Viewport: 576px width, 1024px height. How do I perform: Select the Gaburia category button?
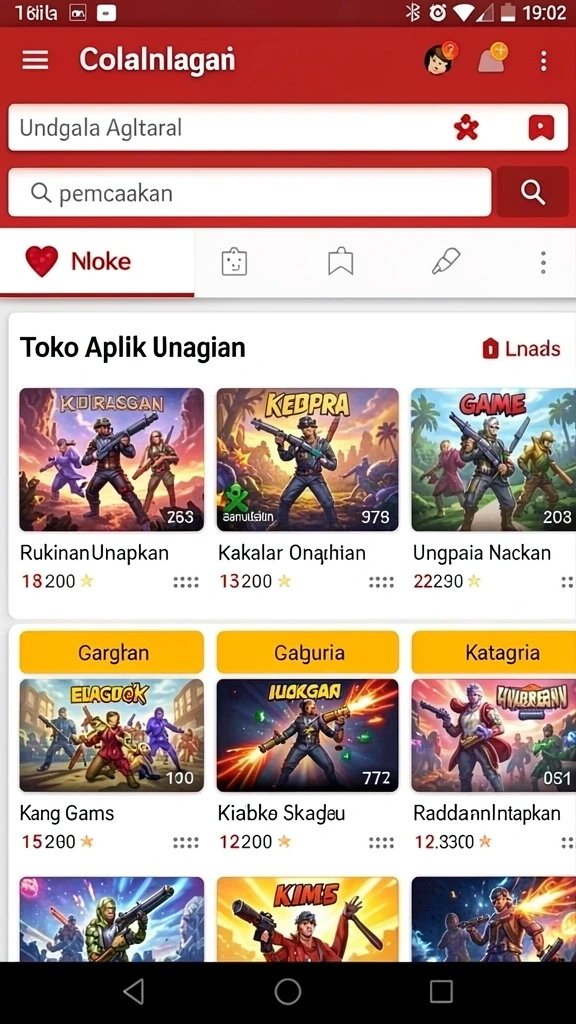pyautogui.click(x=308, y=652)
